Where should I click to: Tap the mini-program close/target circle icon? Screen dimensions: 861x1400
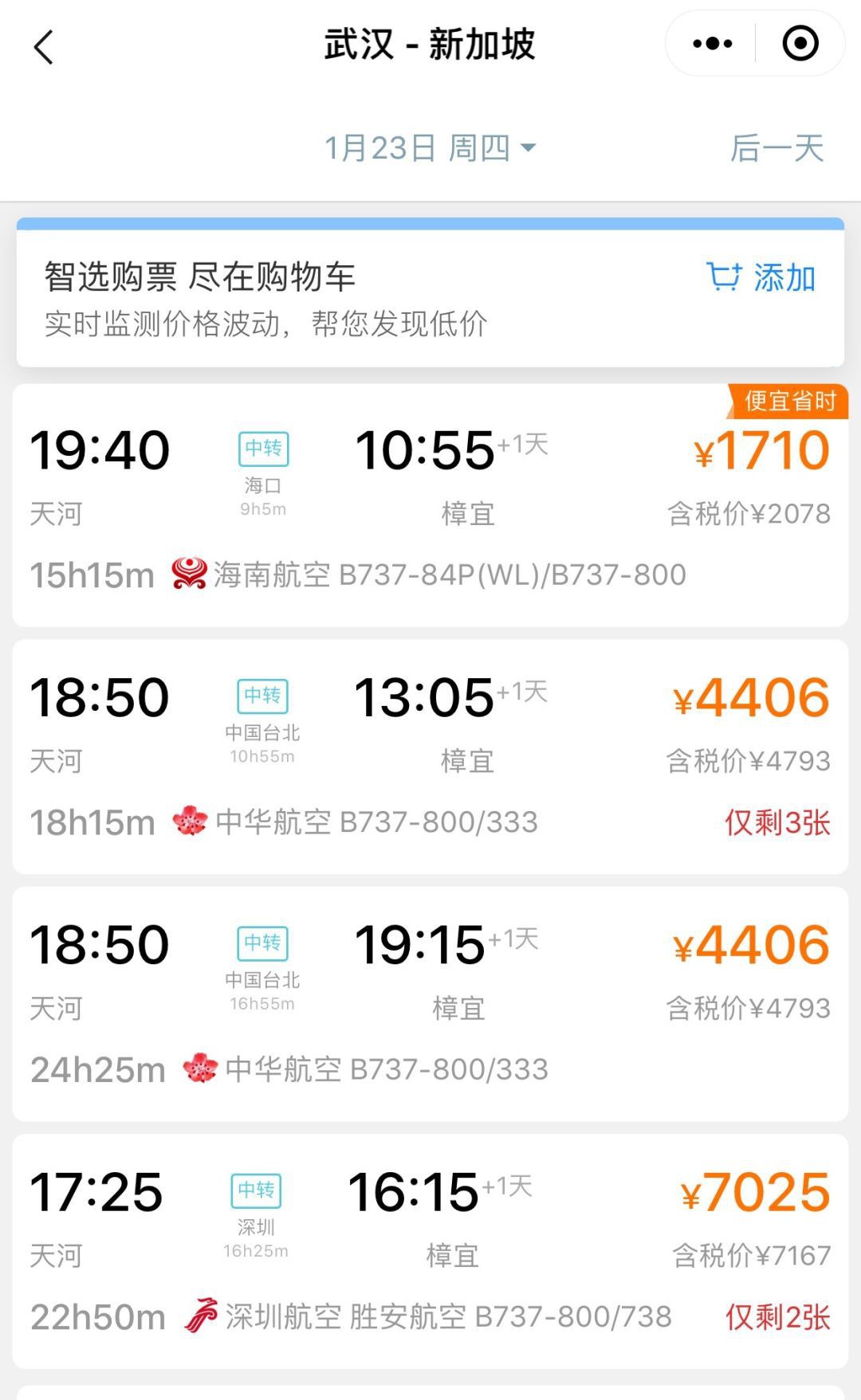point(801,42)
